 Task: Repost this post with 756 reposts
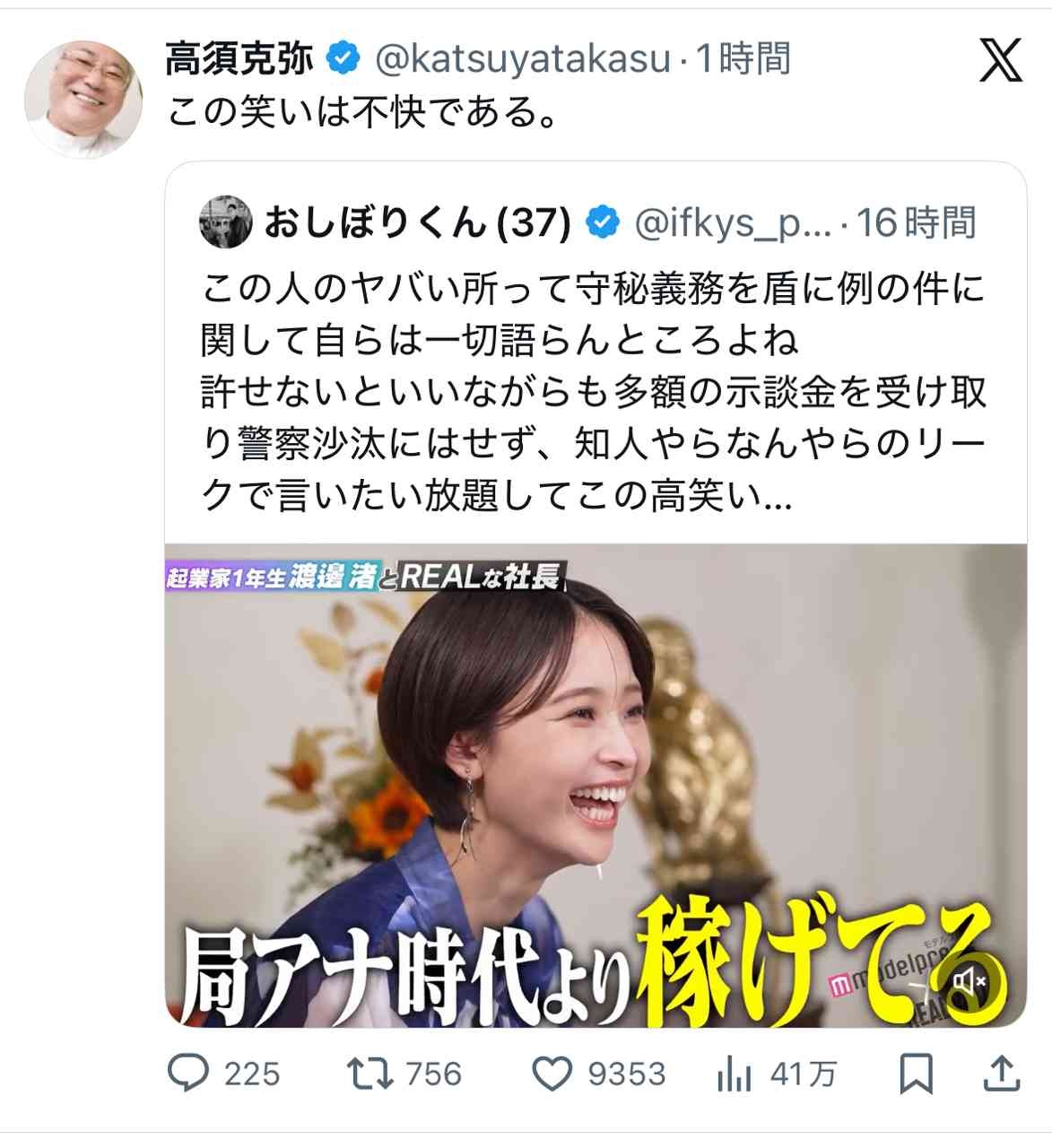coord(370,1074)
